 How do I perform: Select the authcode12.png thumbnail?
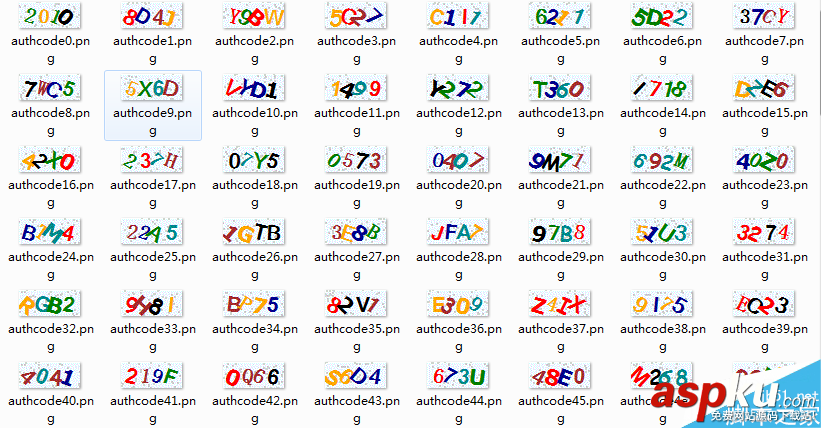click(456, 89)
